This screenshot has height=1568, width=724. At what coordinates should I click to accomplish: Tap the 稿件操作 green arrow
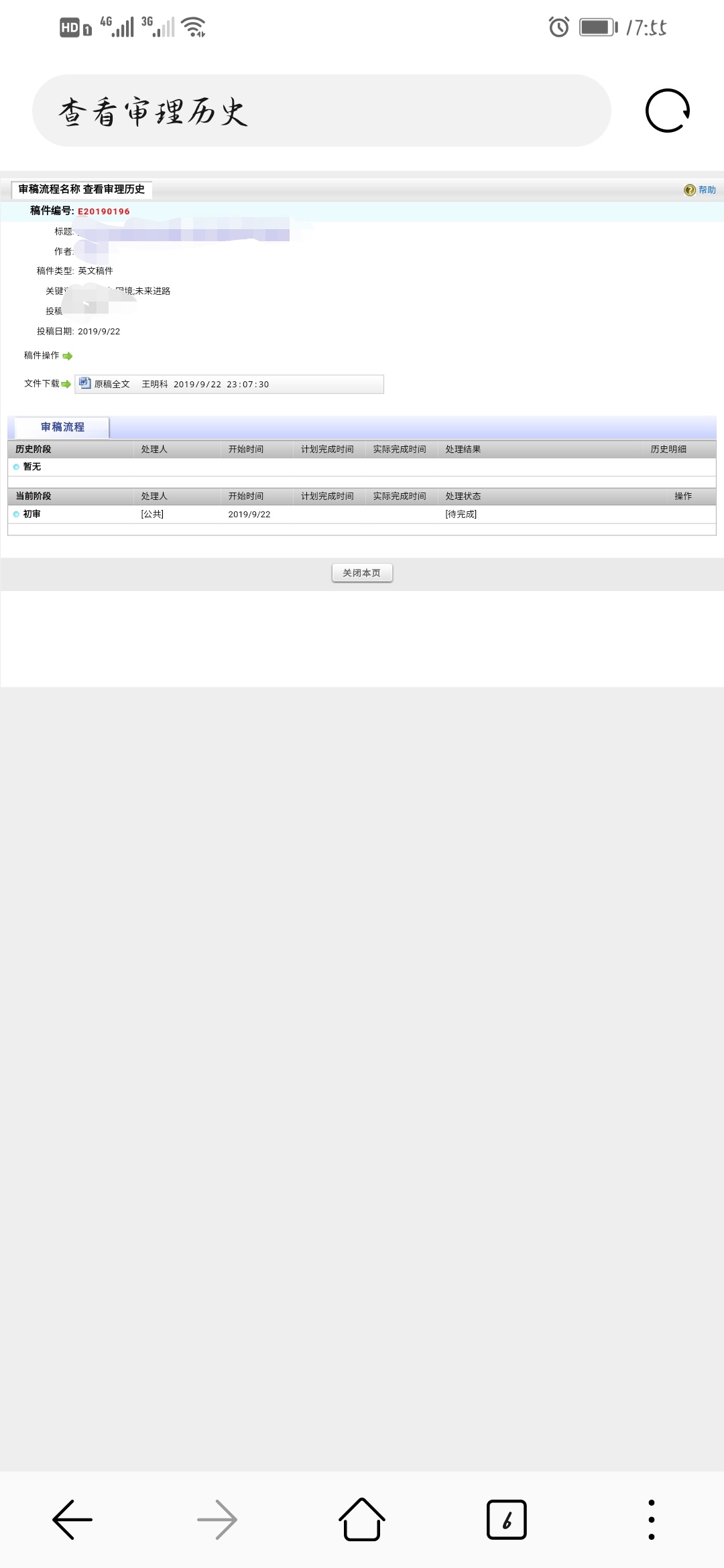coord(68,356)
